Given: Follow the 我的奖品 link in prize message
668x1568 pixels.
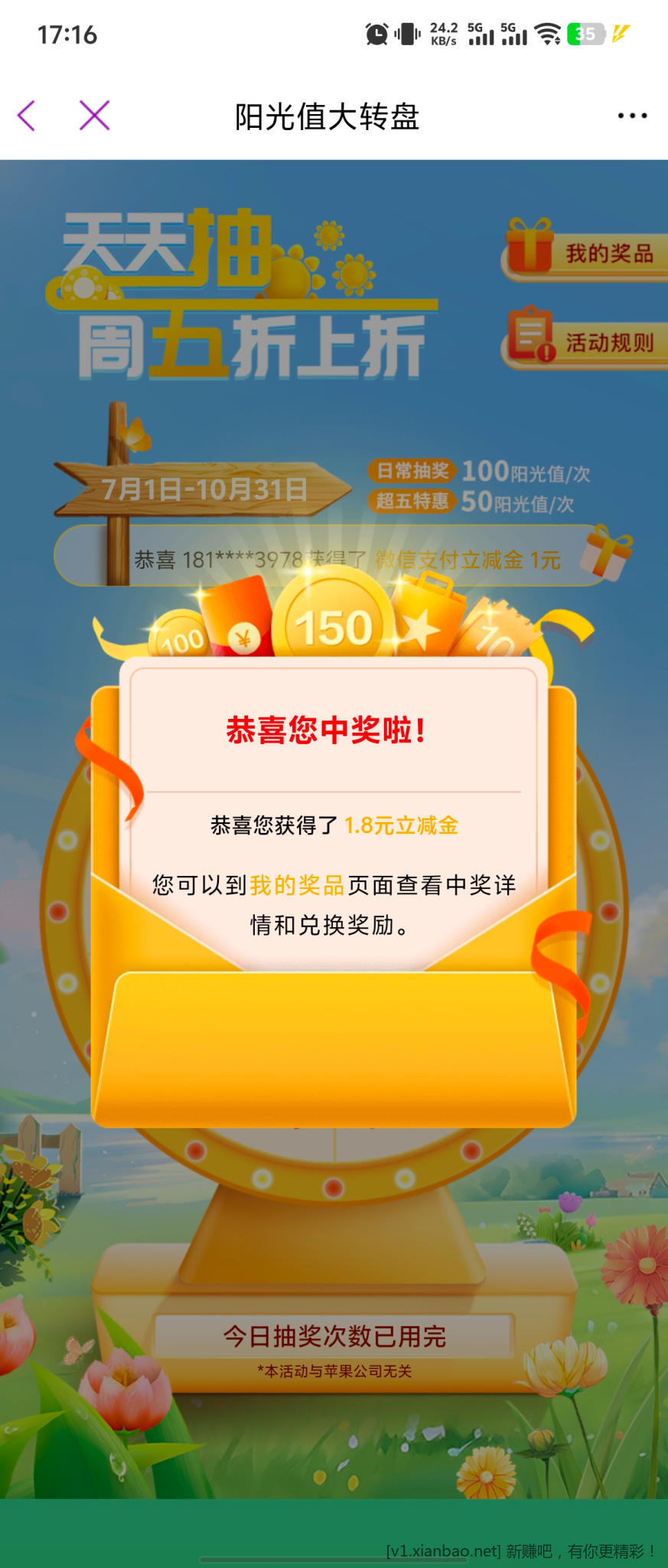Looking at the screenshot, I should (297, 886).
